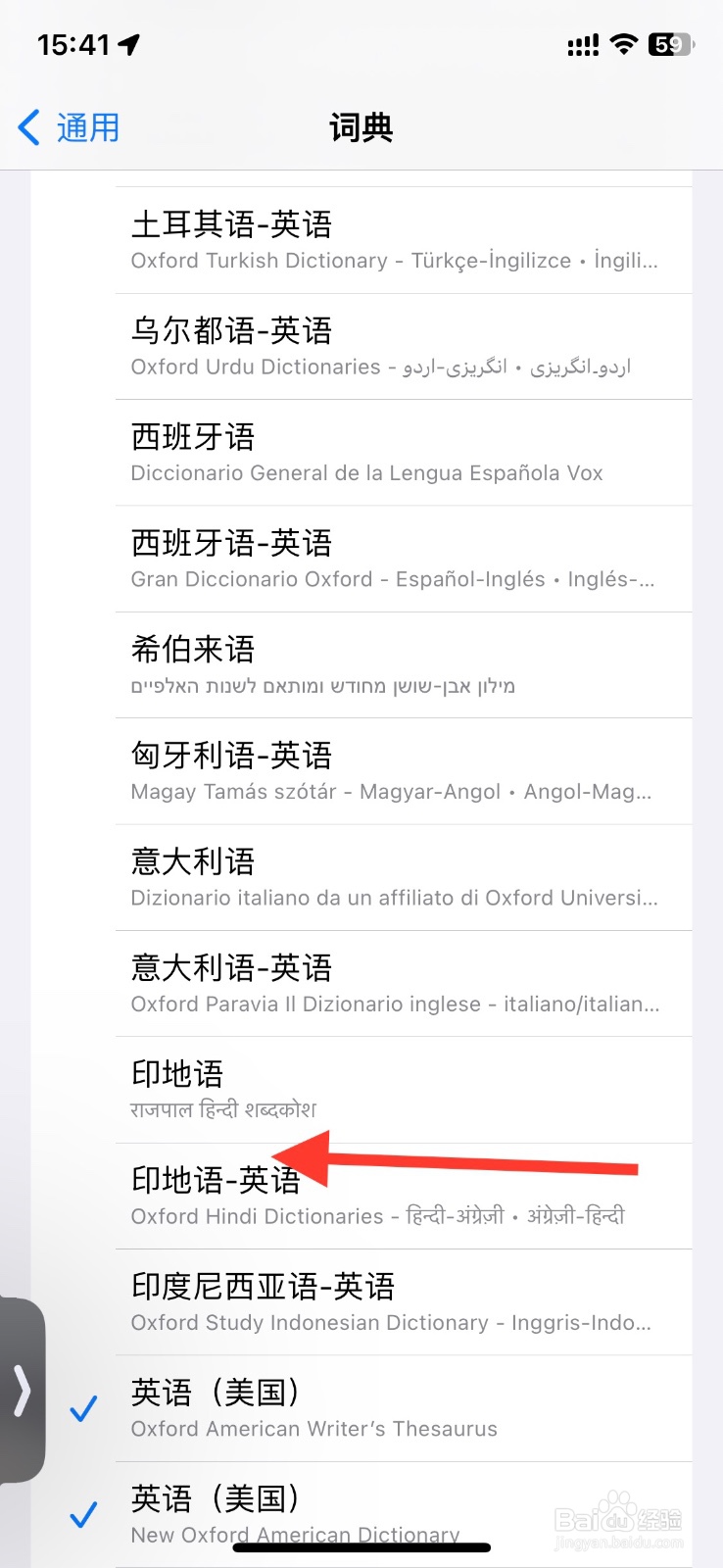Select the 西班牙语-英语 Oxford dictionary
Screen dimensions: 723x1568
coord(361,559)
